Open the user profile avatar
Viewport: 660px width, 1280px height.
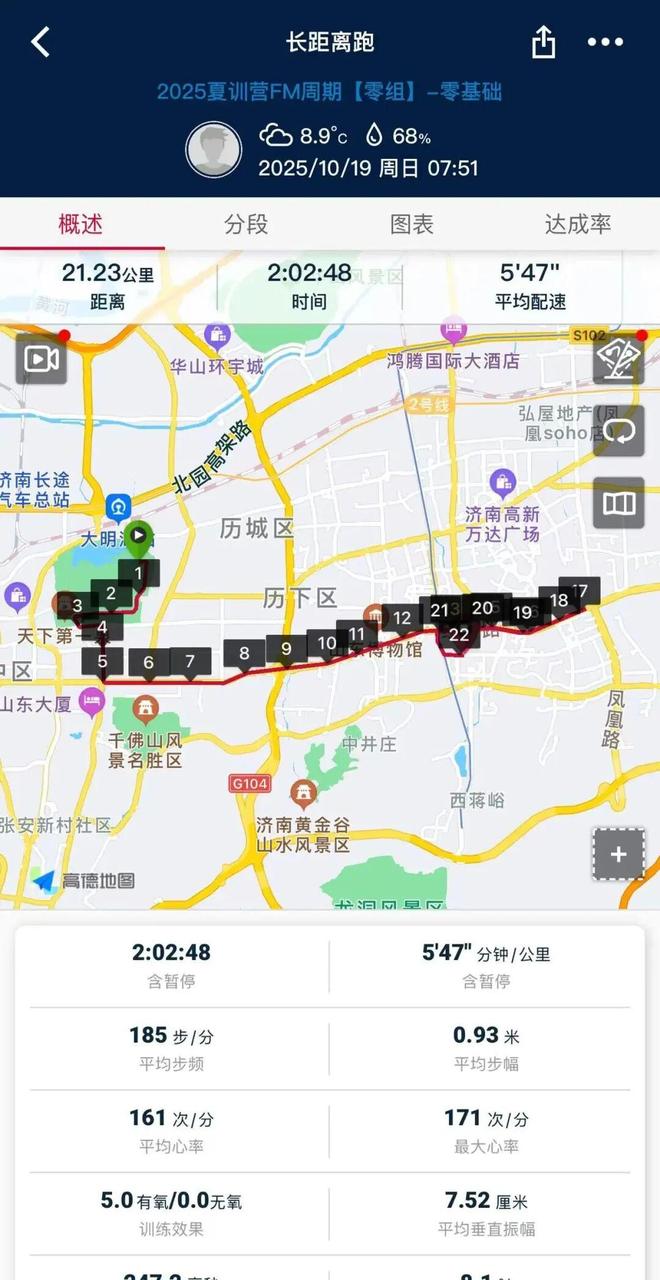click(x=213, y=150)
